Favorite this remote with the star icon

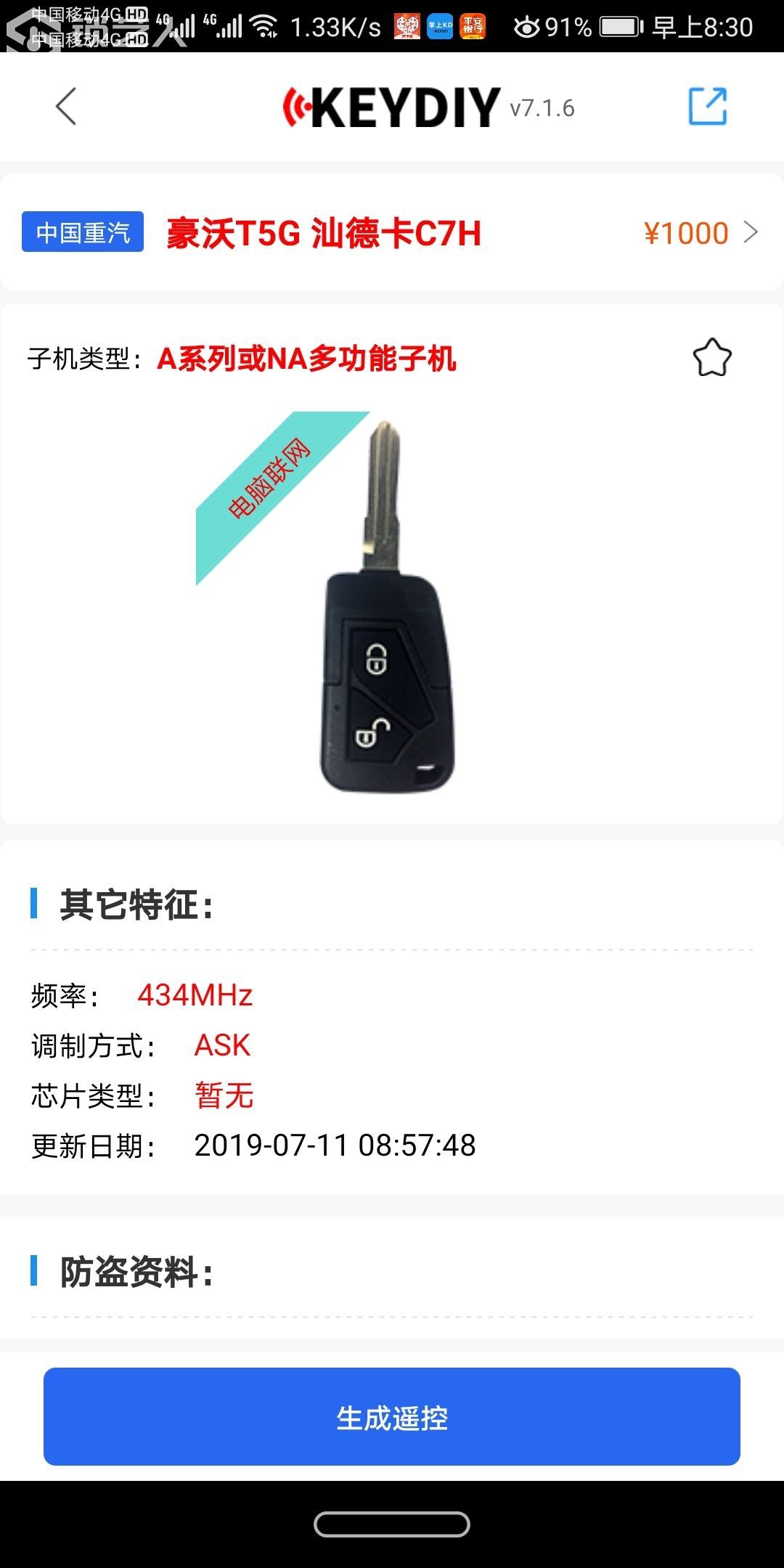point(711,358)
